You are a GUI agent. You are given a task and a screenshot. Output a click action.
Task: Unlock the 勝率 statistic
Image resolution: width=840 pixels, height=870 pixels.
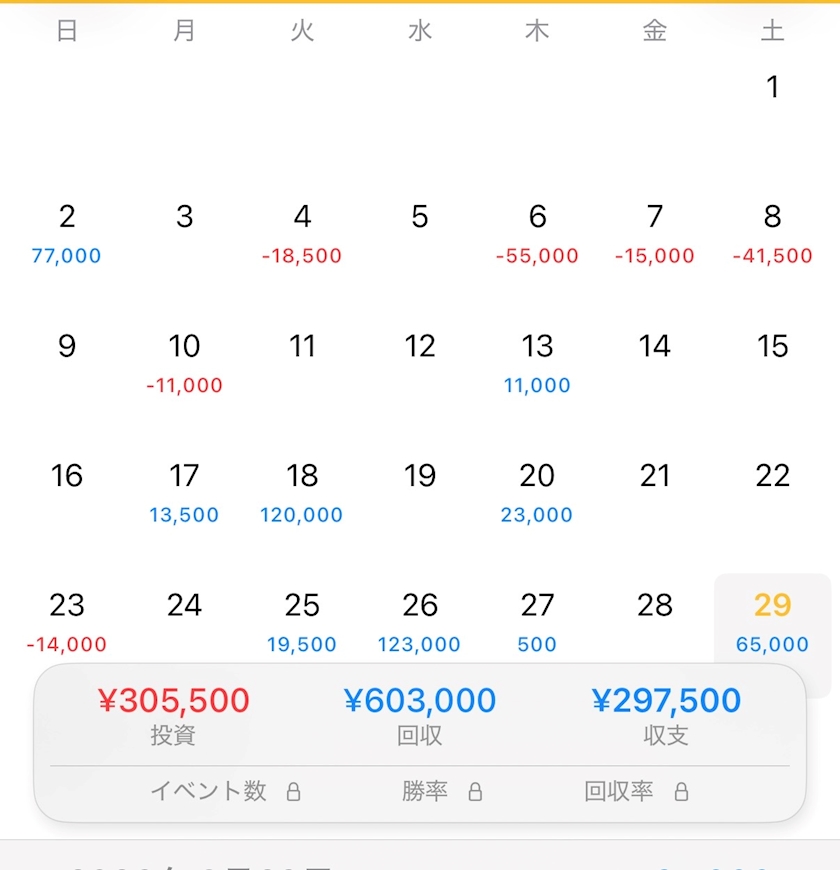click(x=442, y=791)
